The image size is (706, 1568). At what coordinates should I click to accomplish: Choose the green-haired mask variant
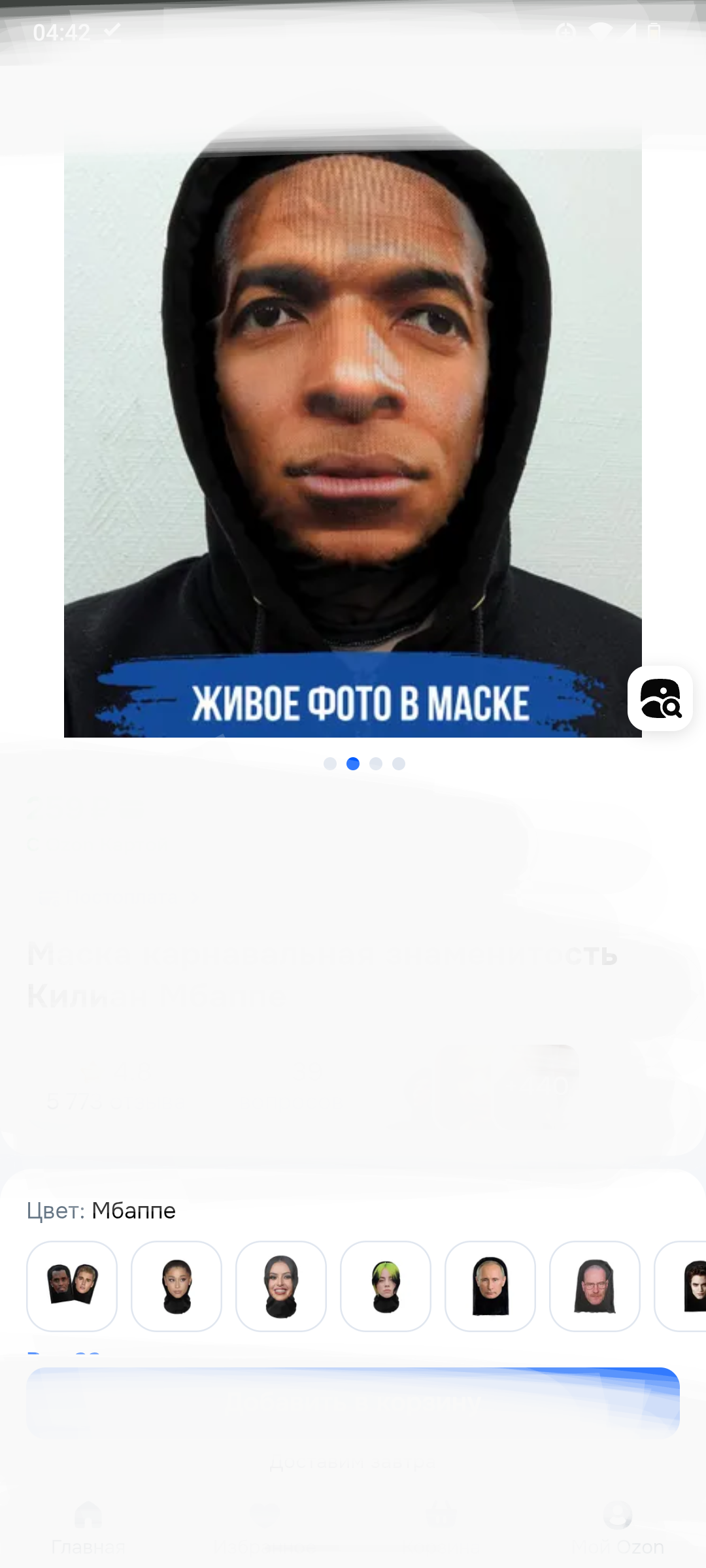point(386,1286)
